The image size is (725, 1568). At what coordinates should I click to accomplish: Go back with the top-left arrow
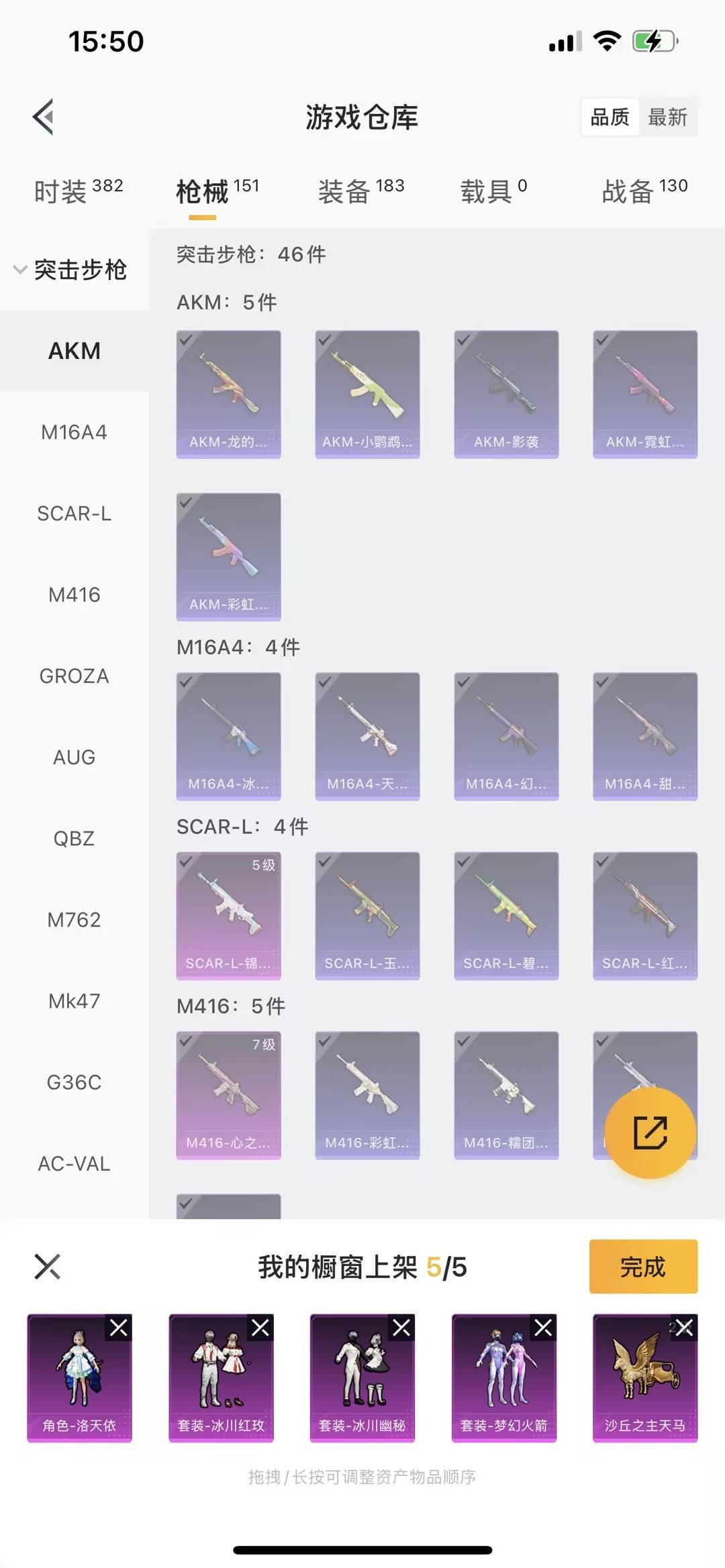[44, 117]
